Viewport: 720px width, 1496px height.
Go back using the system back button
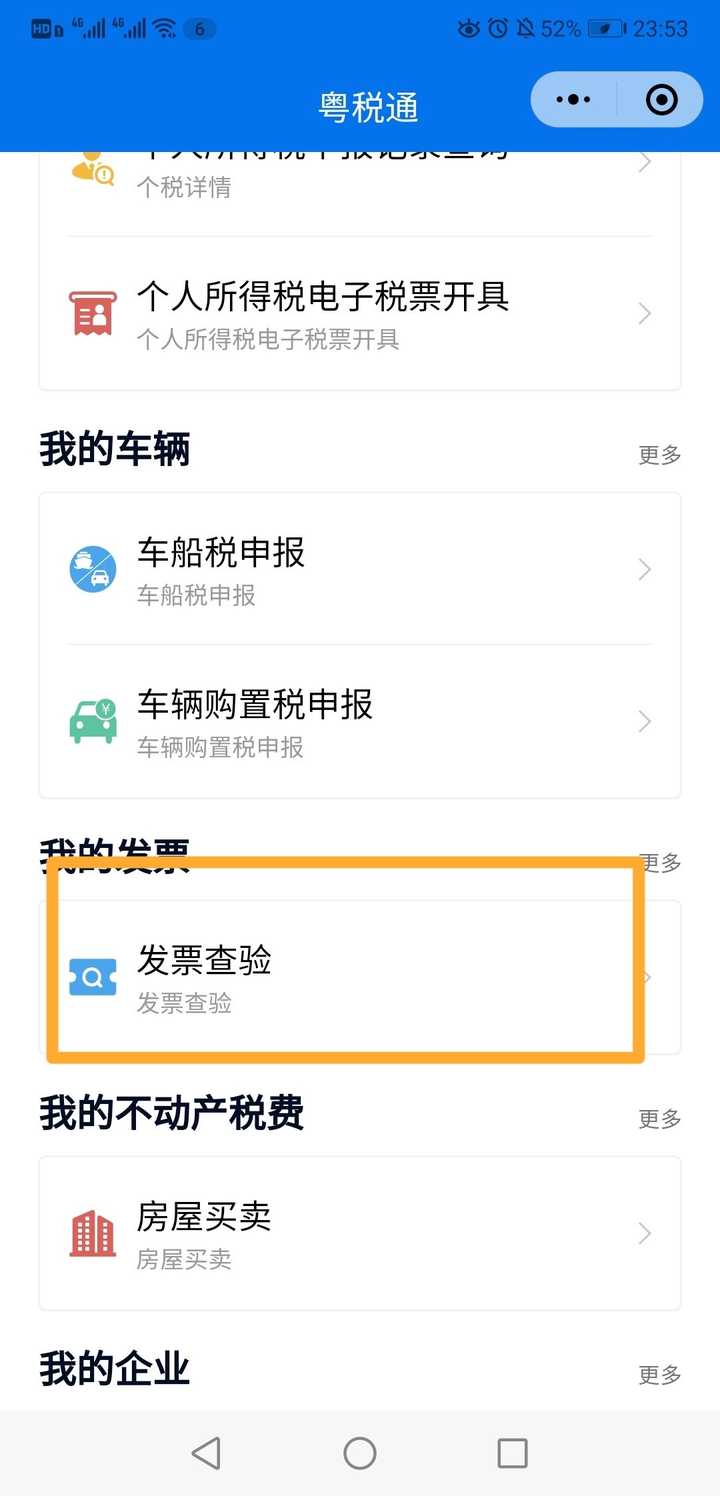coord(206,1453)
